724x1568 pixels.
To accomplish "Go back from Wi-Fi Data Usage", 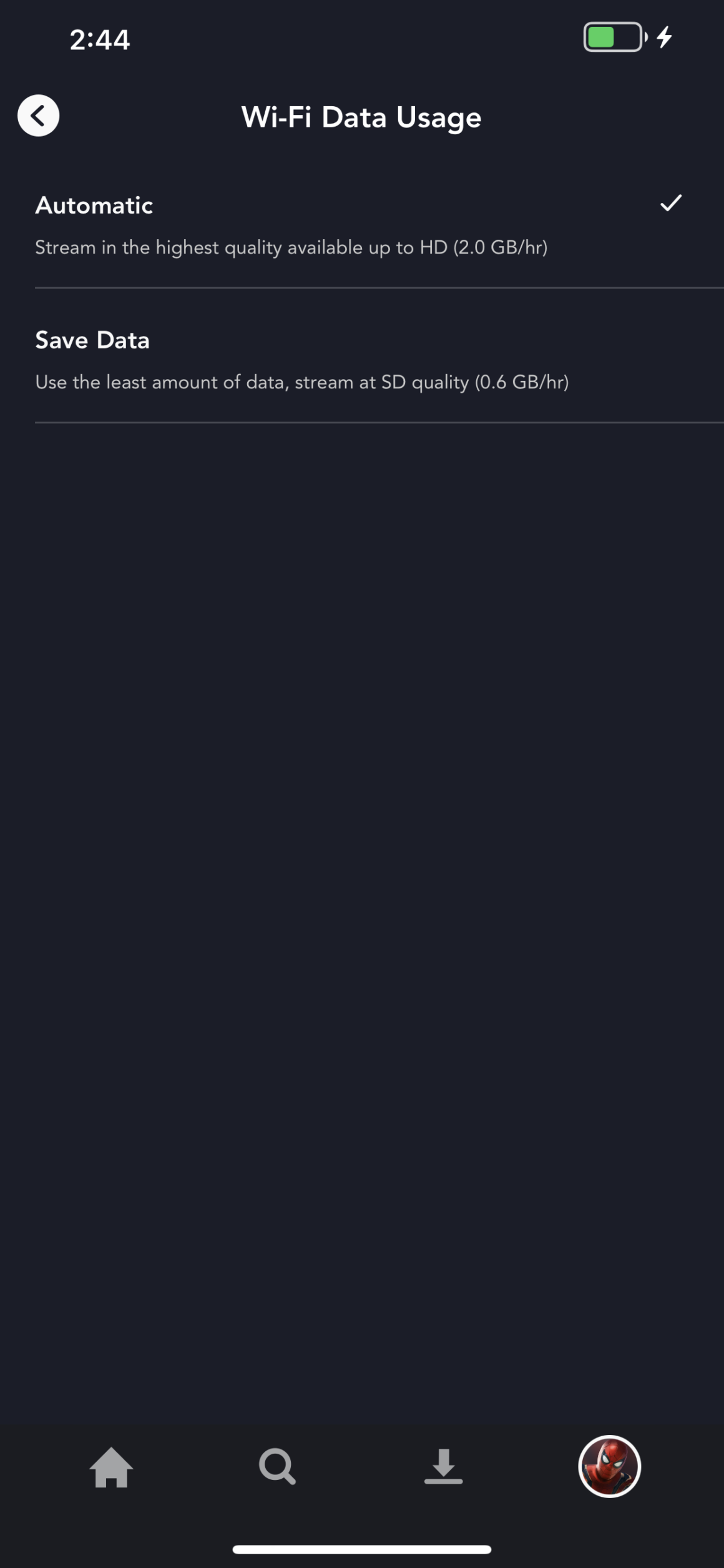I will (x=38, y=116).
